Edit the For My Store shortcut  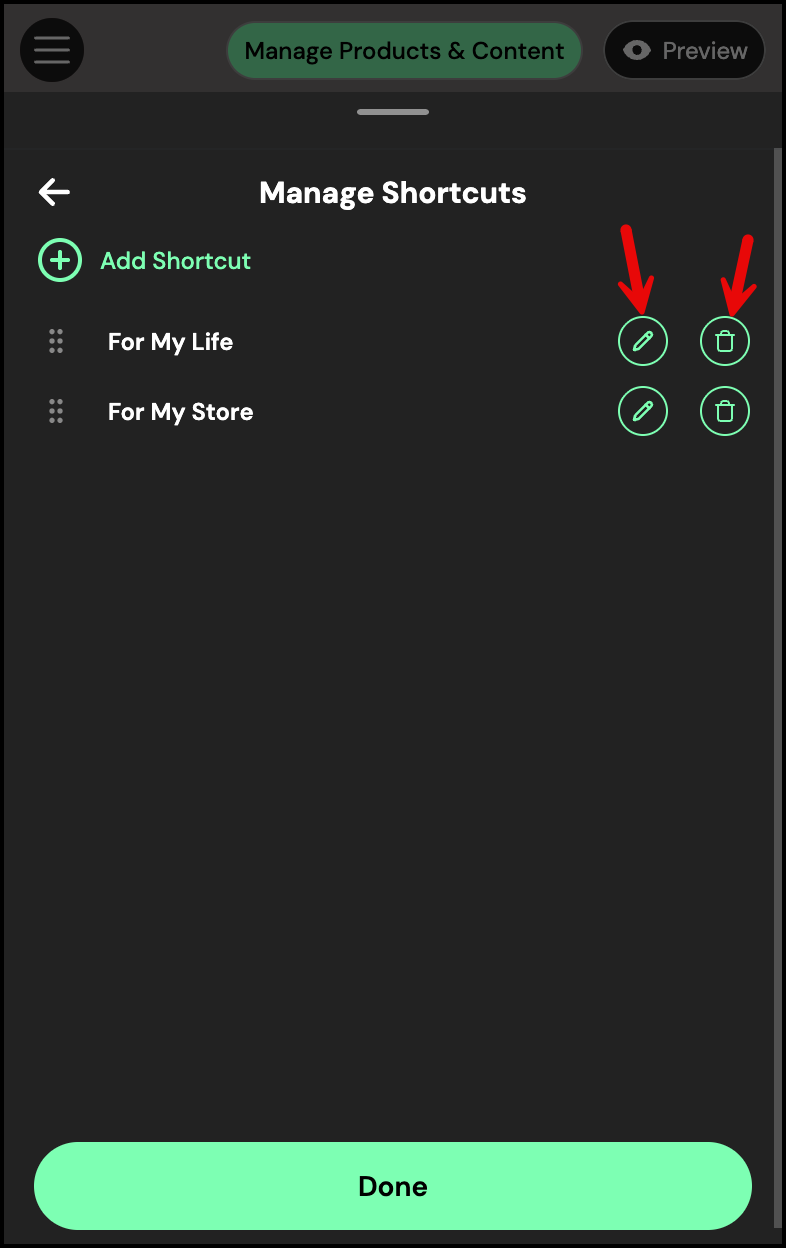pos(642,411)
